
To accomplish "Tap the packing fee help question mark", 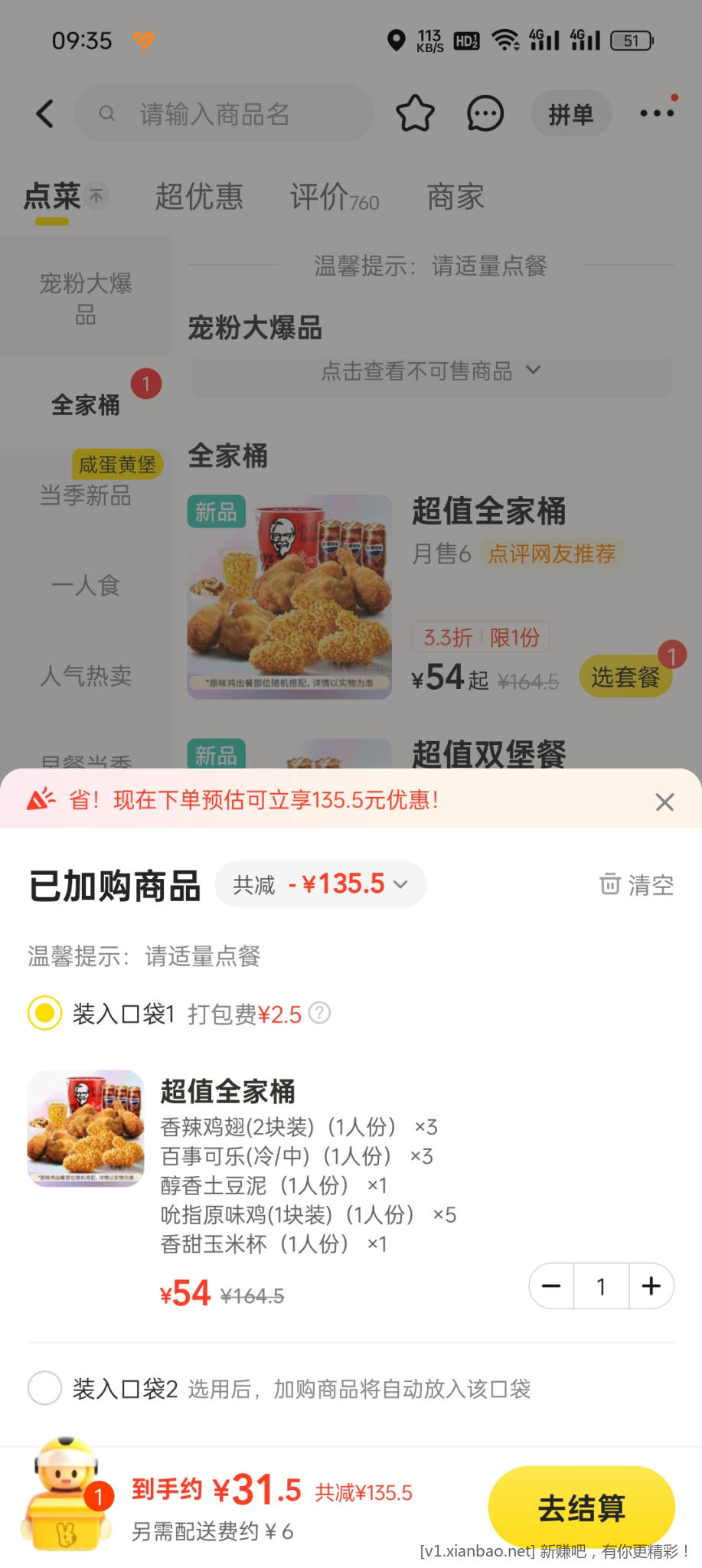I will coord(319,1012).
